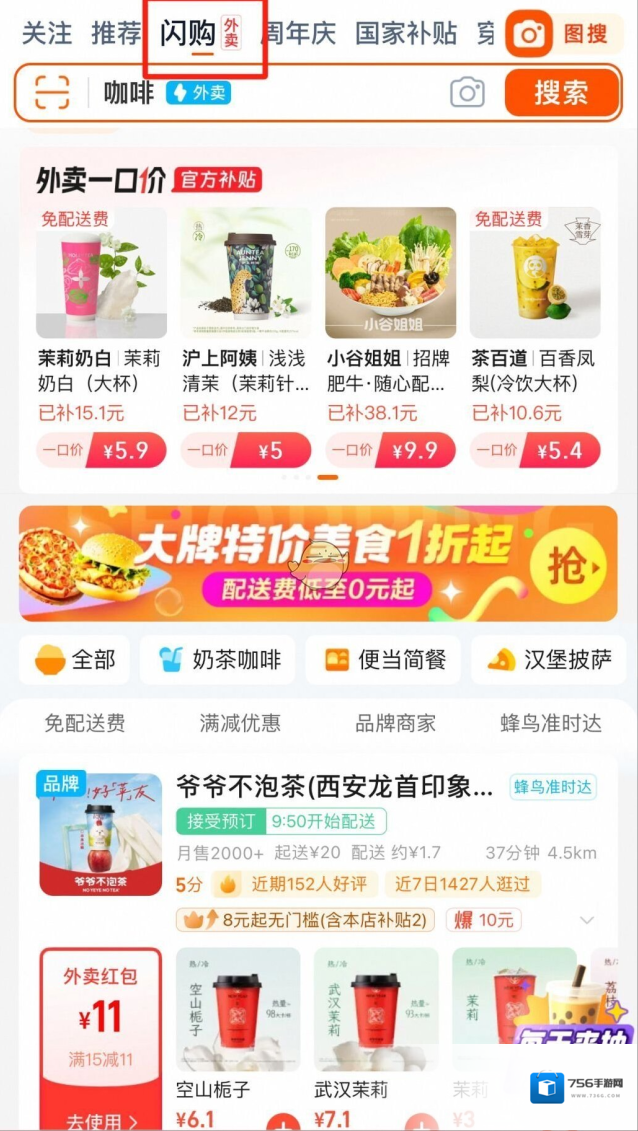Choose the 汉堡披萨 category chip
The image size is (638, 1131).
click(x=545, y=660)
